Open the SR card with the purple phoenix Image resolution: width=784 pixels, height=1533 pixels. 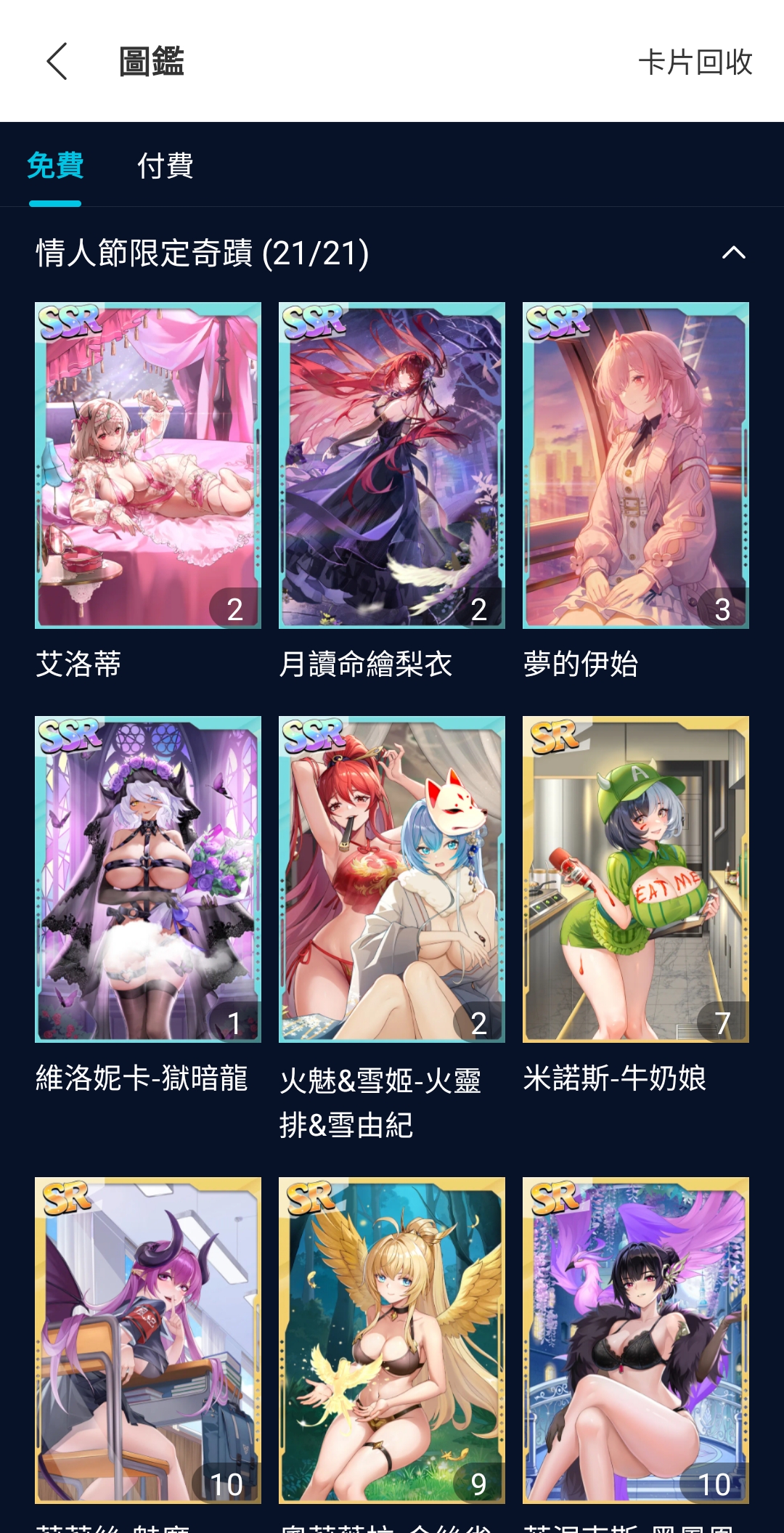pyautogui.click(x=636, y=1340)
